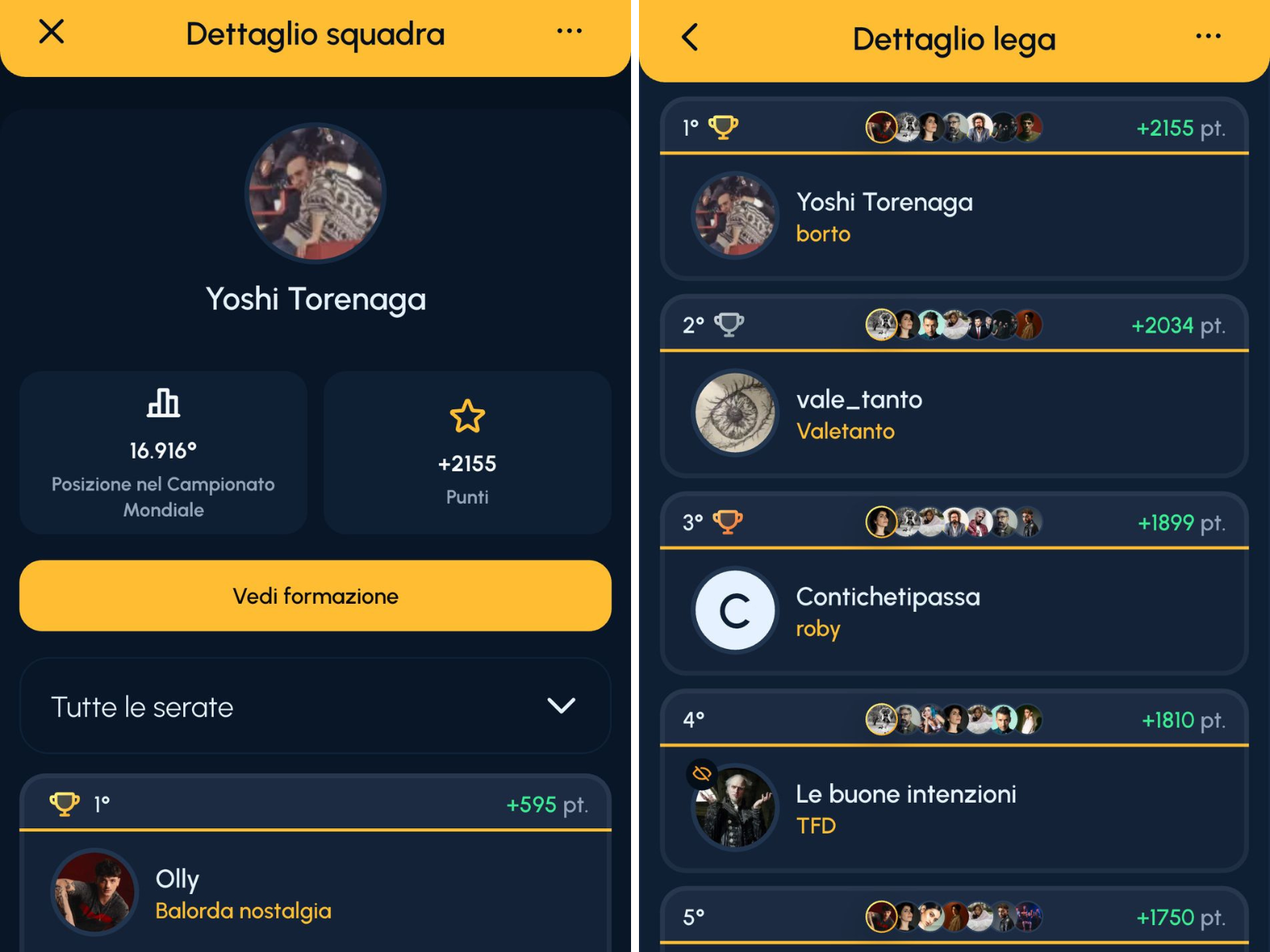Image resolution: width=1270 pixels, height=952 pixels.
Task: Open the Le buone intenzioni team card
Action: tap(952, 809)
